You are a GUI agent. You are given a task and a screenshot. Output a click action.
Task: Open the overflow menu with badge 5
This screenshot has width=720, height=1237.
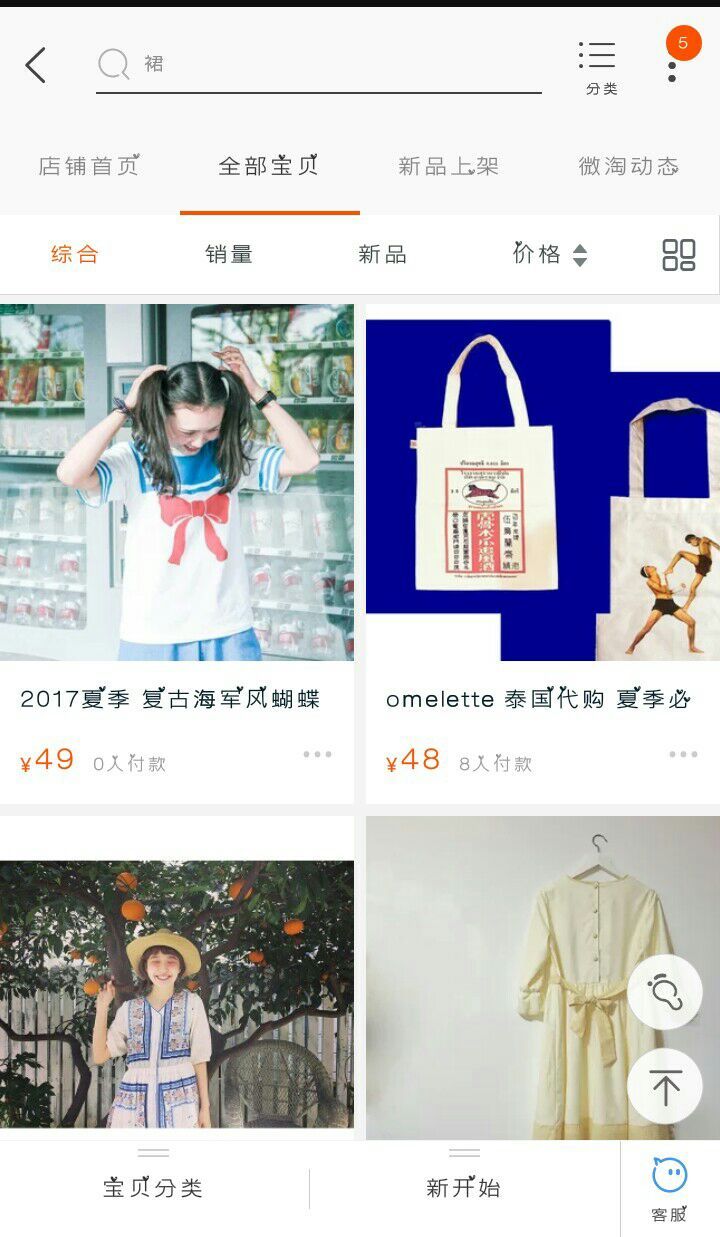(673, 66)
